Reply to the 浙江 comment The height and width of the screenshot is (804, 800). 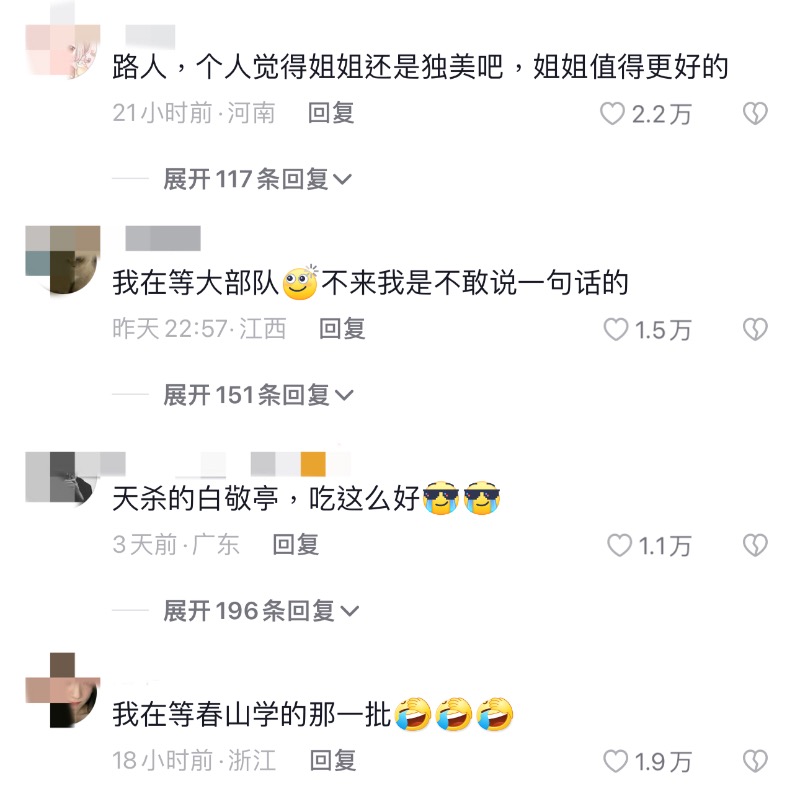tap(333, 761)
